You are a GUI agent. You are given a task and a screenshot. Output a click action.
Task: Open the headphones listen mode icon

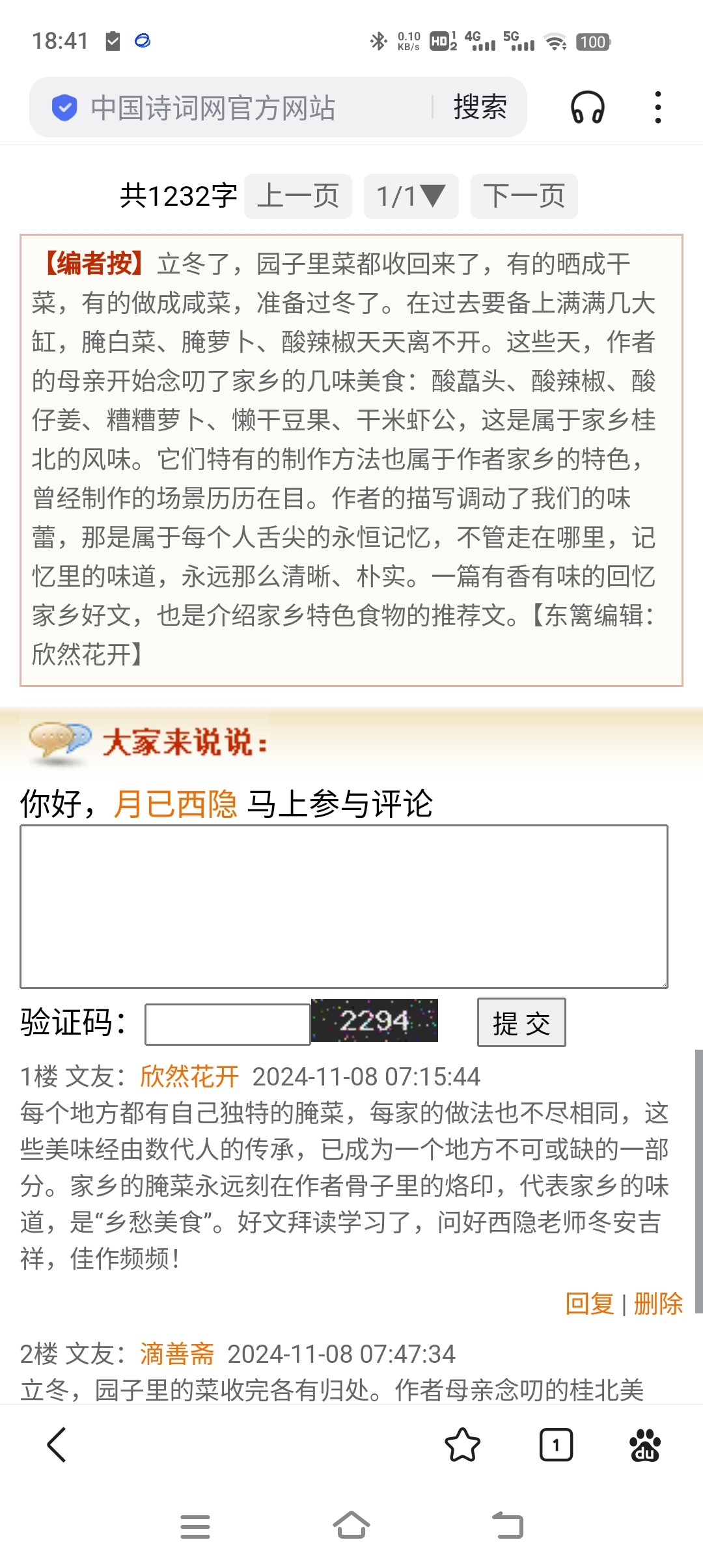click(x=587, y=107)
